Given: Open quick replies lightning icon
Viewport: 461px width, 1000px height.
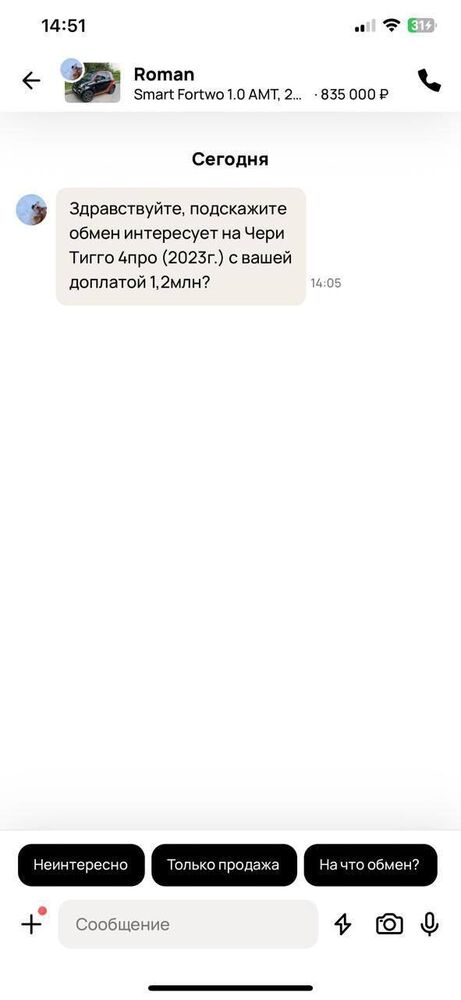Looking at the screenshot, I should [x=343, y=924].
